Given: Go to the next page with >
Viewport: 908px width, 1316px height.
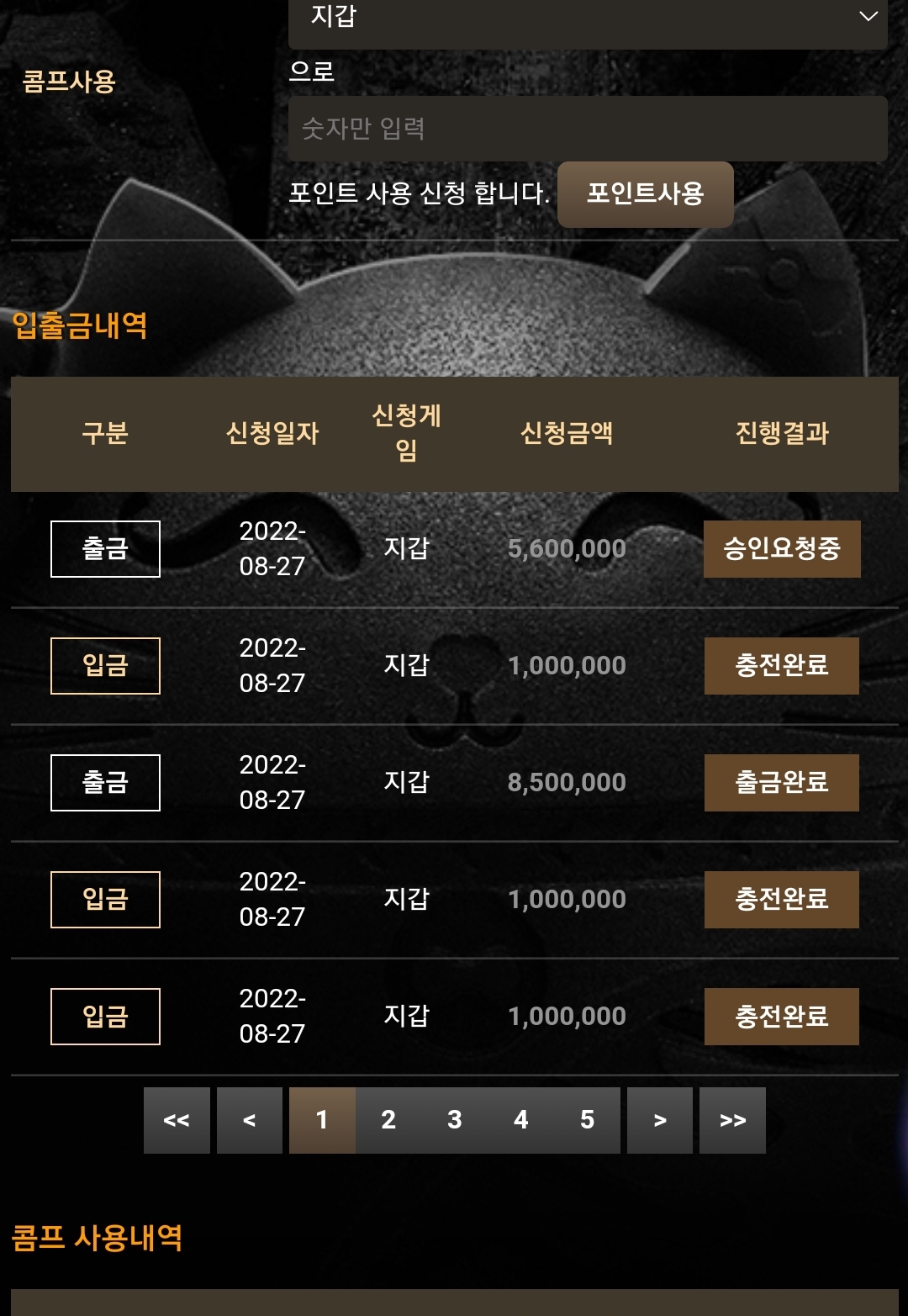Looking at the screenshot, I should click(660, 1120).
